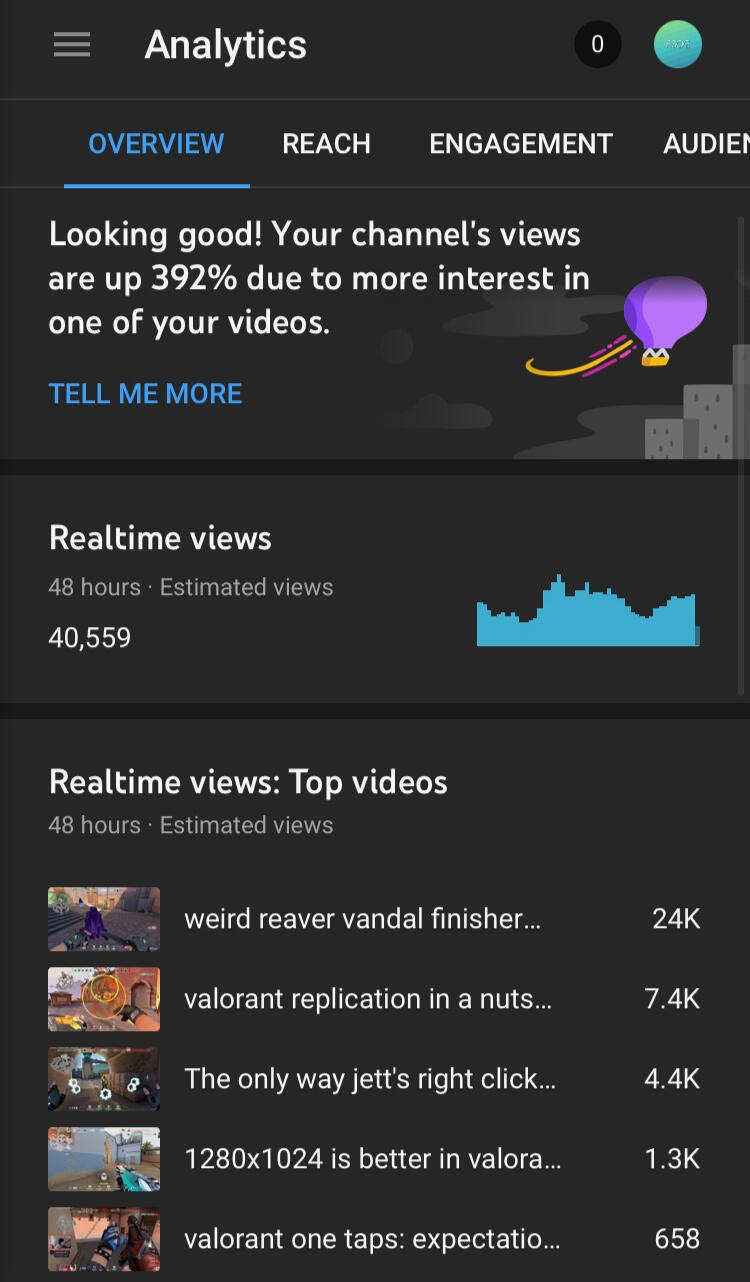Open the notifications counter badge
The image size is (750, 1282).
(x=597, y=45)
